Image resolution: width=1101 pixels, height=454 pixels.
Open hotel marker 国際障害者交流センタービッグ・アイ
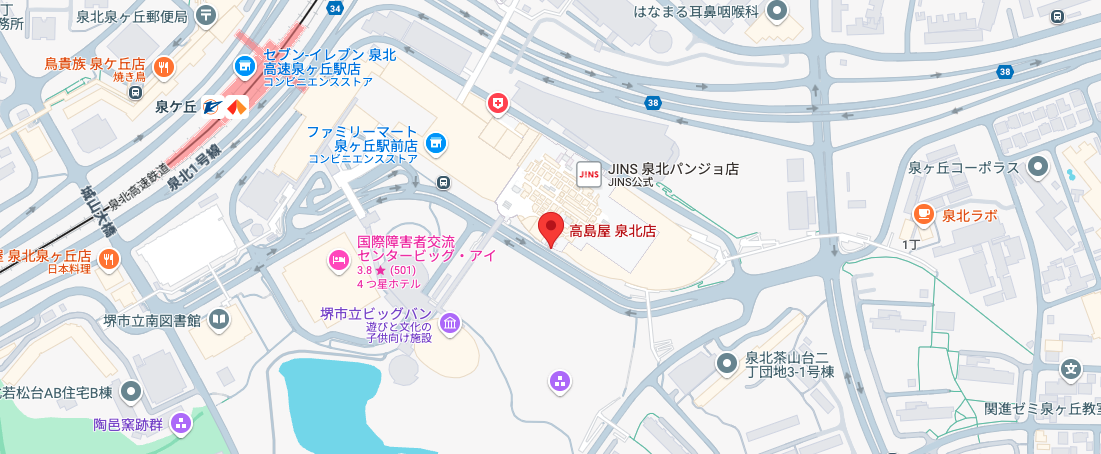pos(339,261)
